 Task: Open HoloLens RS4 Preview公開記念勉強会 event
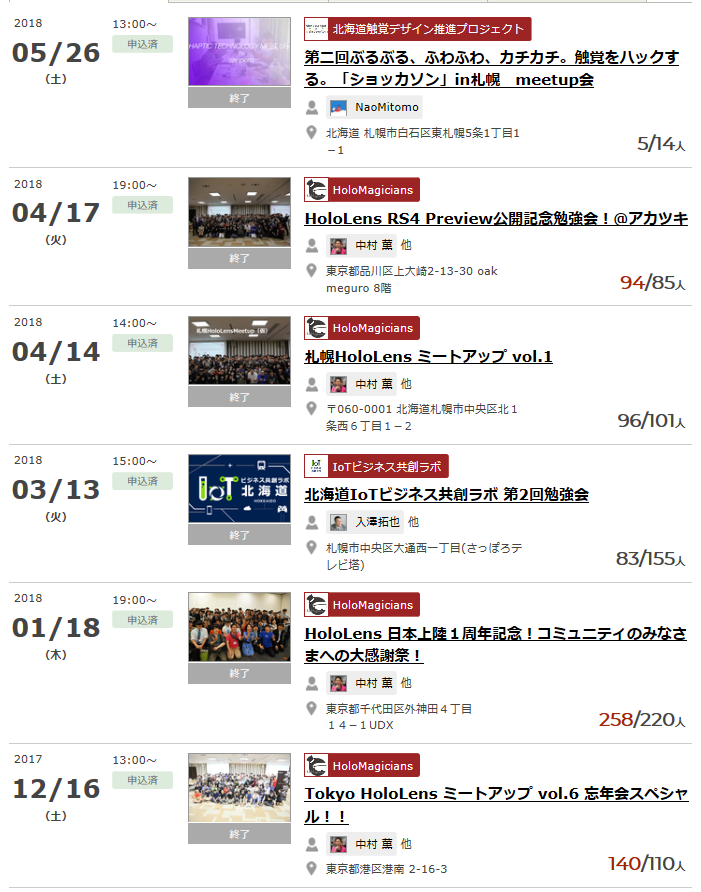[496, 218]
